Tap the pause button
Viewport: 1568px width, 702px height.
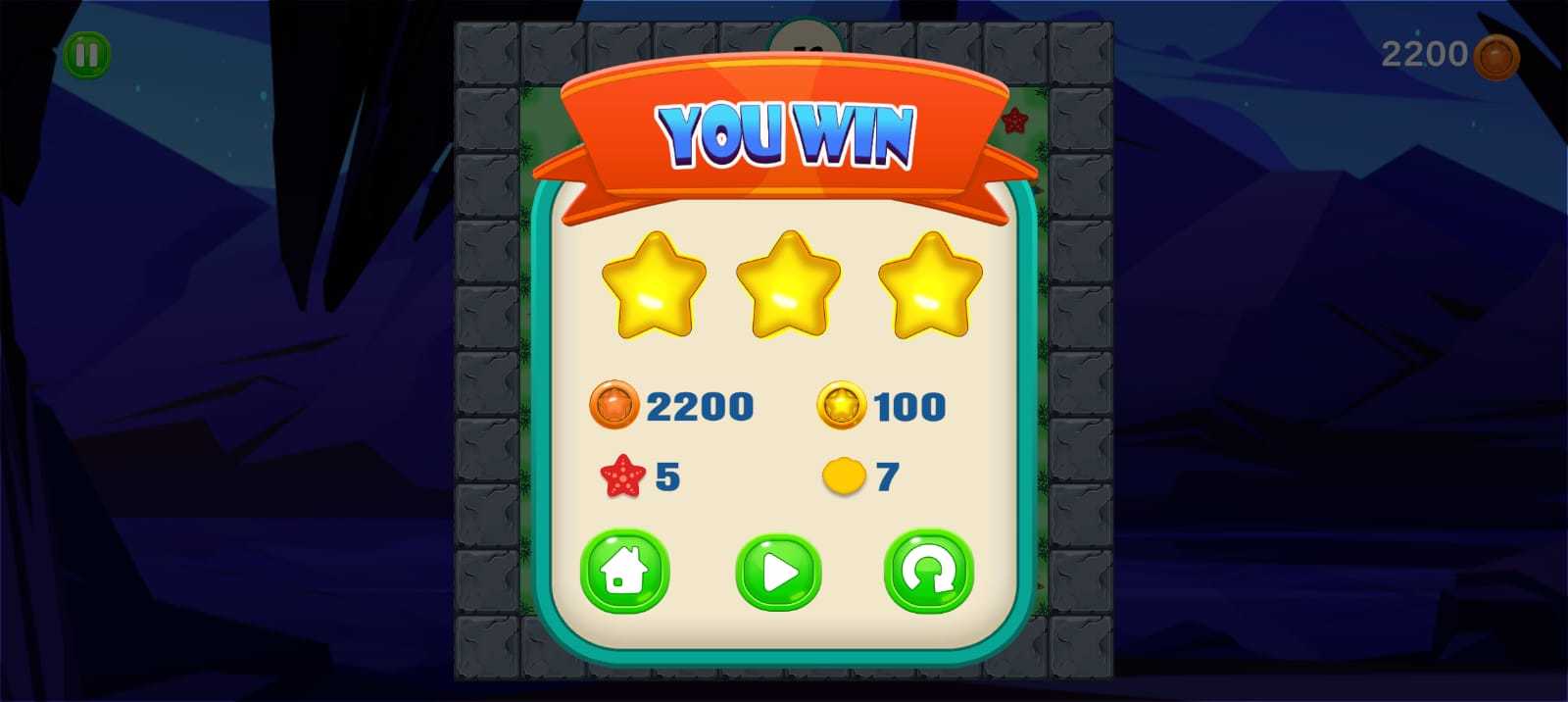click(87, 55)
